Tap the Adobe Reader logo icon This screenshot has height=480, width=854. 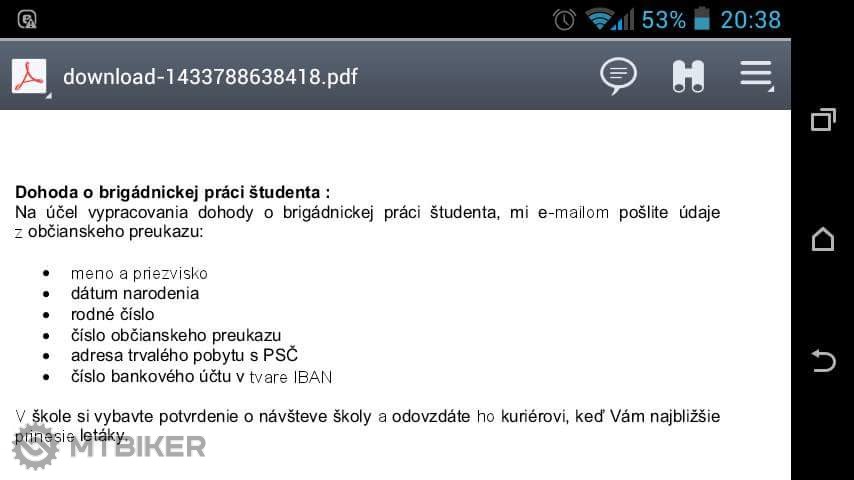[x=29, y=76]
